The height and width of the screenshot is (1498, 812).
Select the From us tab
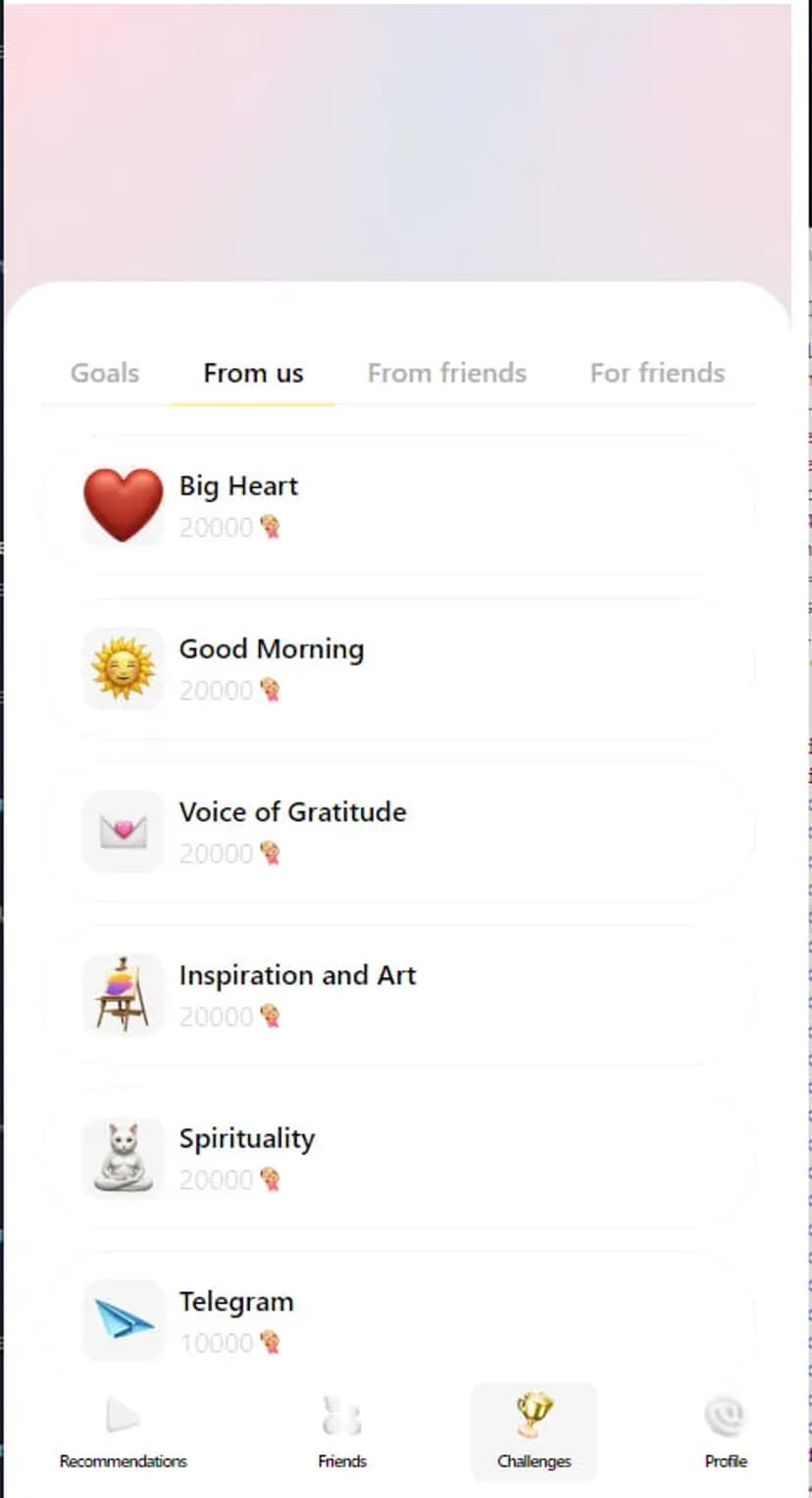(253, 373)
